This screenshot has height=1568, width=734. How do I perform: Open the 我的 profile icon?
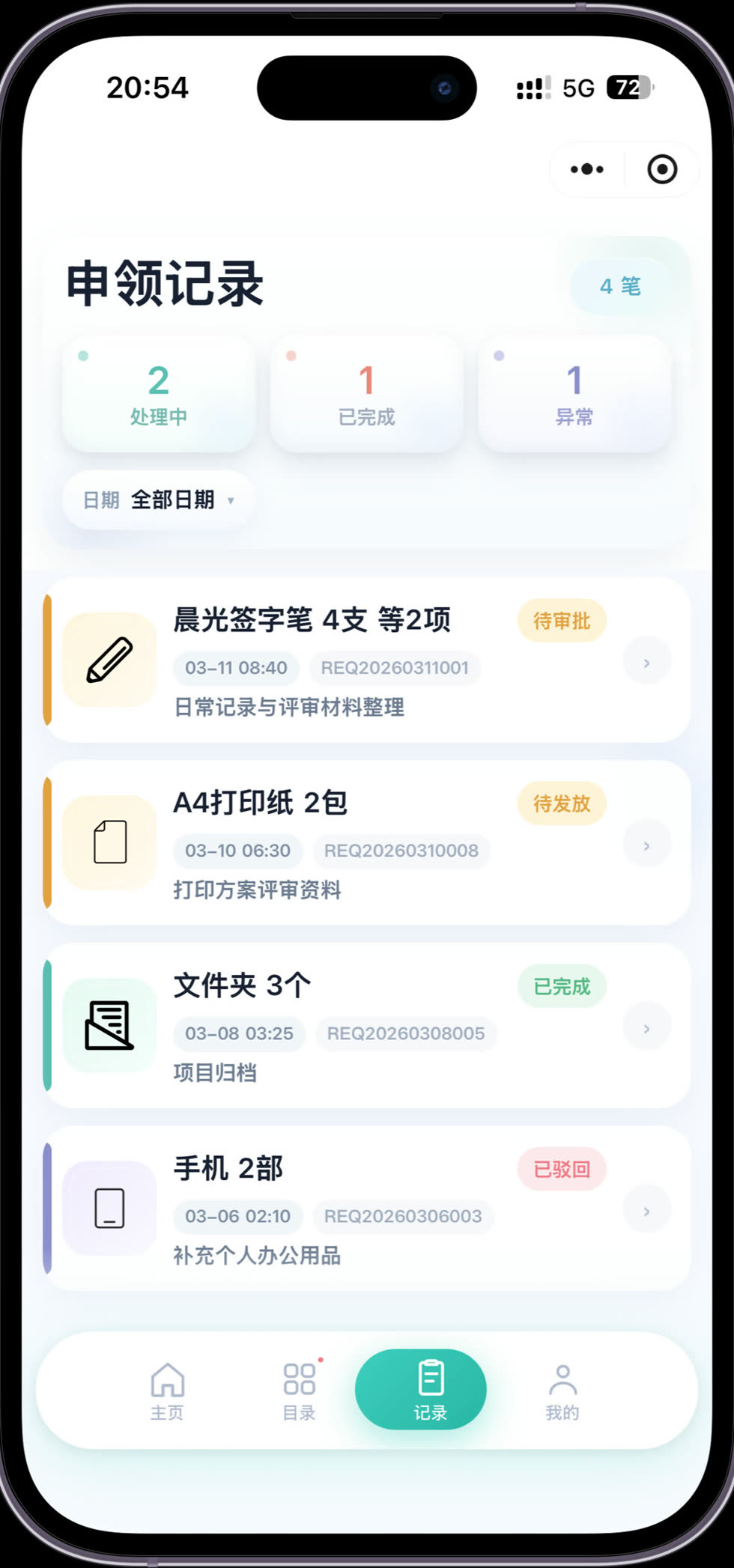click(562, 1391)
